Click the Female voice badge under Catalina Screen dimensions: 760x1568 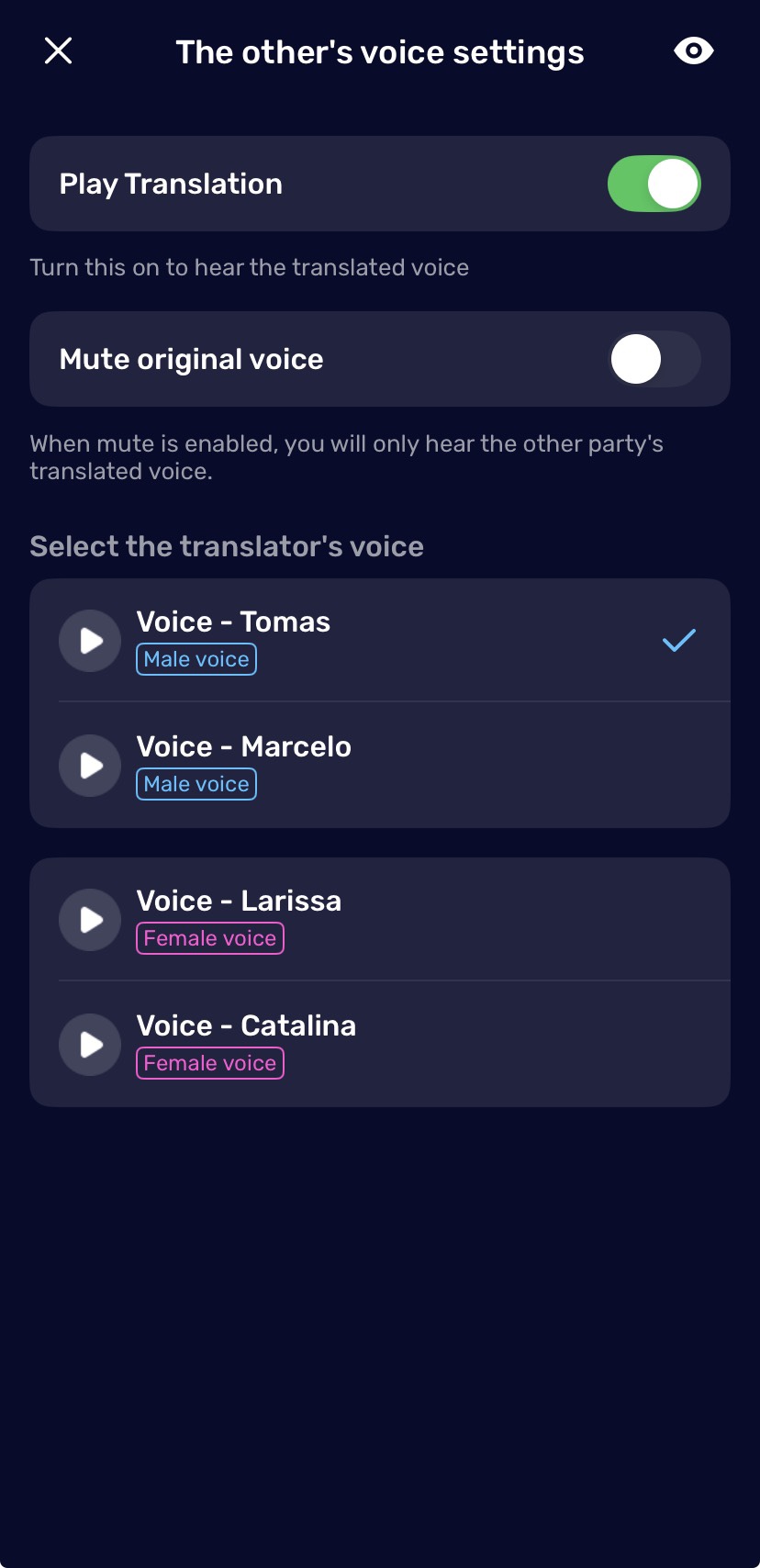209,1062
